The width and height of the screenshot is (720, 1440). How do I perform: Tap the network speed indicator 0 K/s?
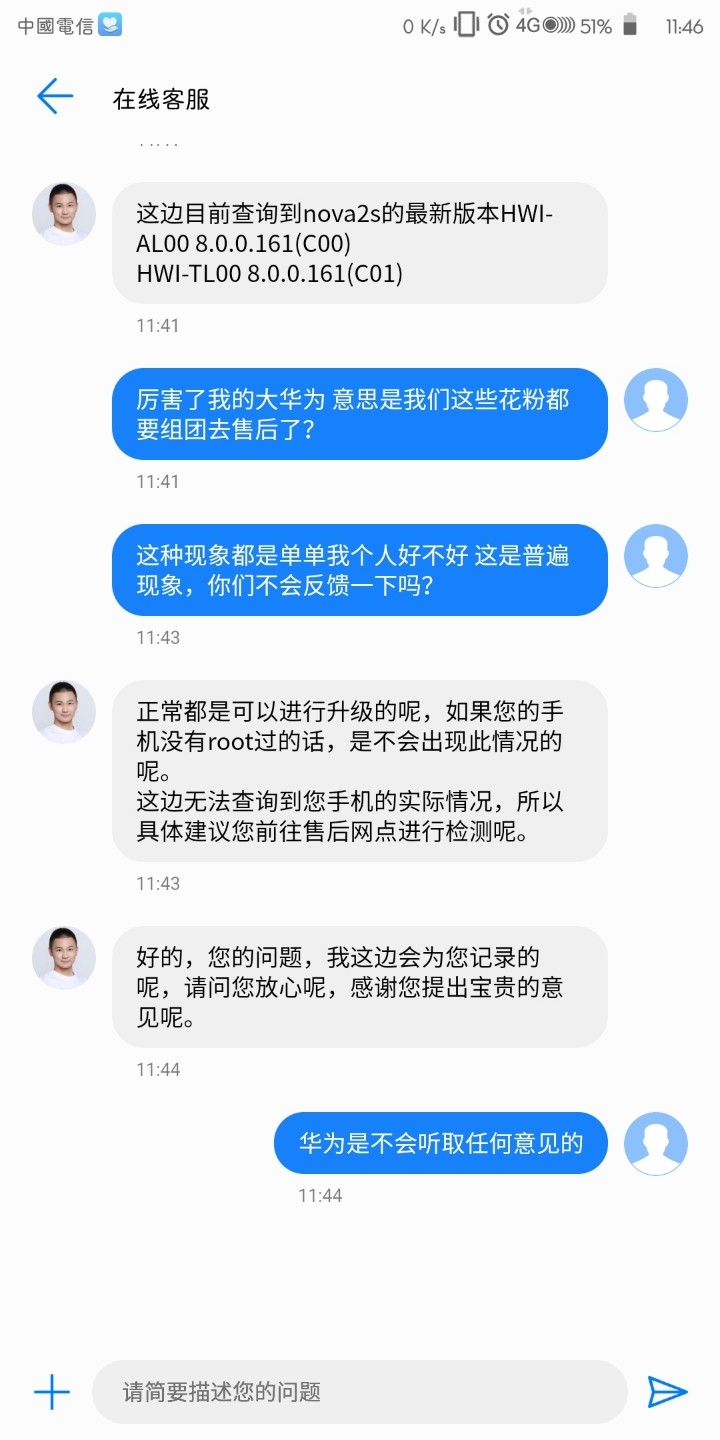(425, 26)
